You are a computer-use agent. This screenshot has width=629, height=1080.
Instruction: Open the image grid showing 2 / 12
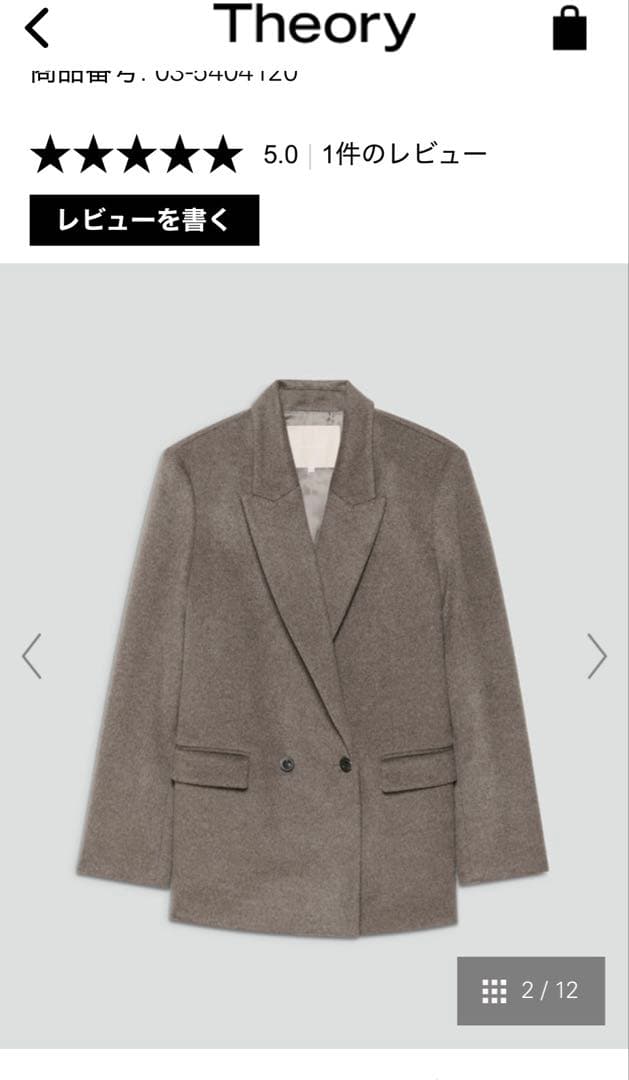point(531,991)
